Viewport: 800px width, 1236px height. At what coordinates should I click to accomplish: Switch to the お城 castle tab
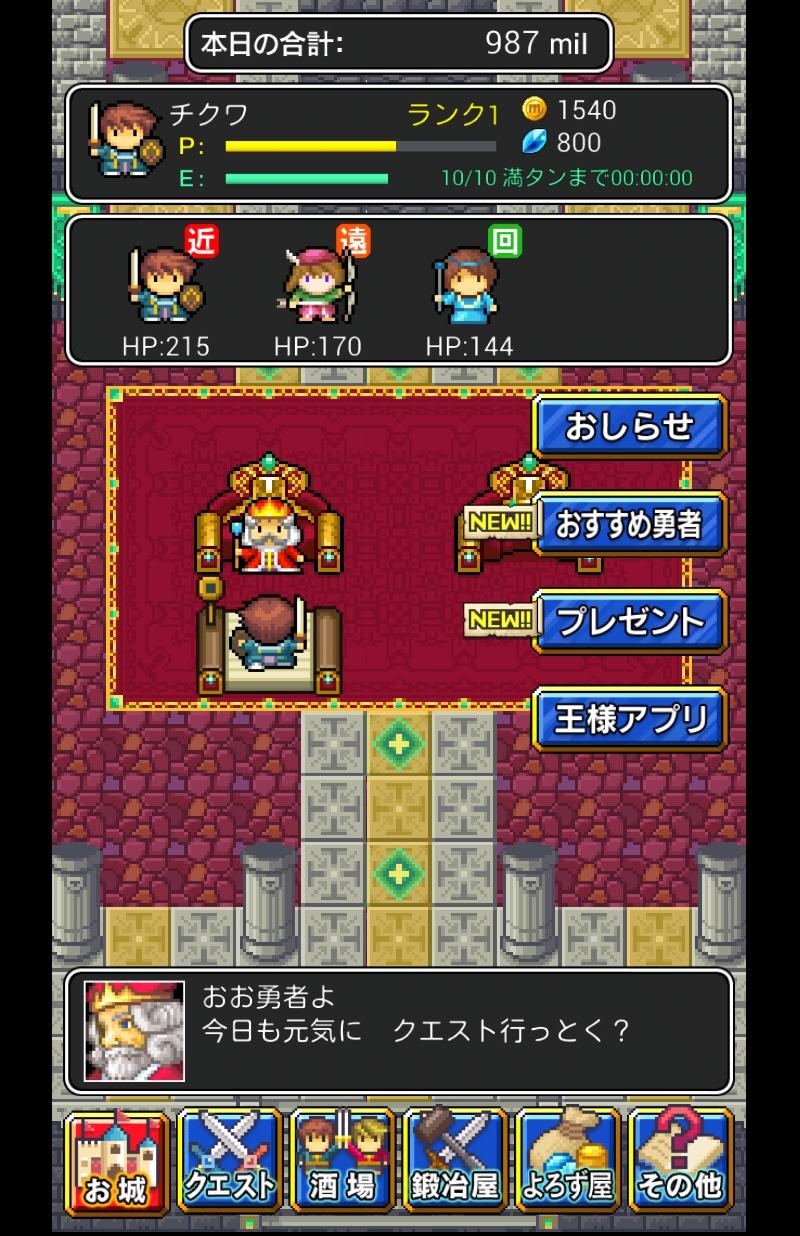(117, 1161)
